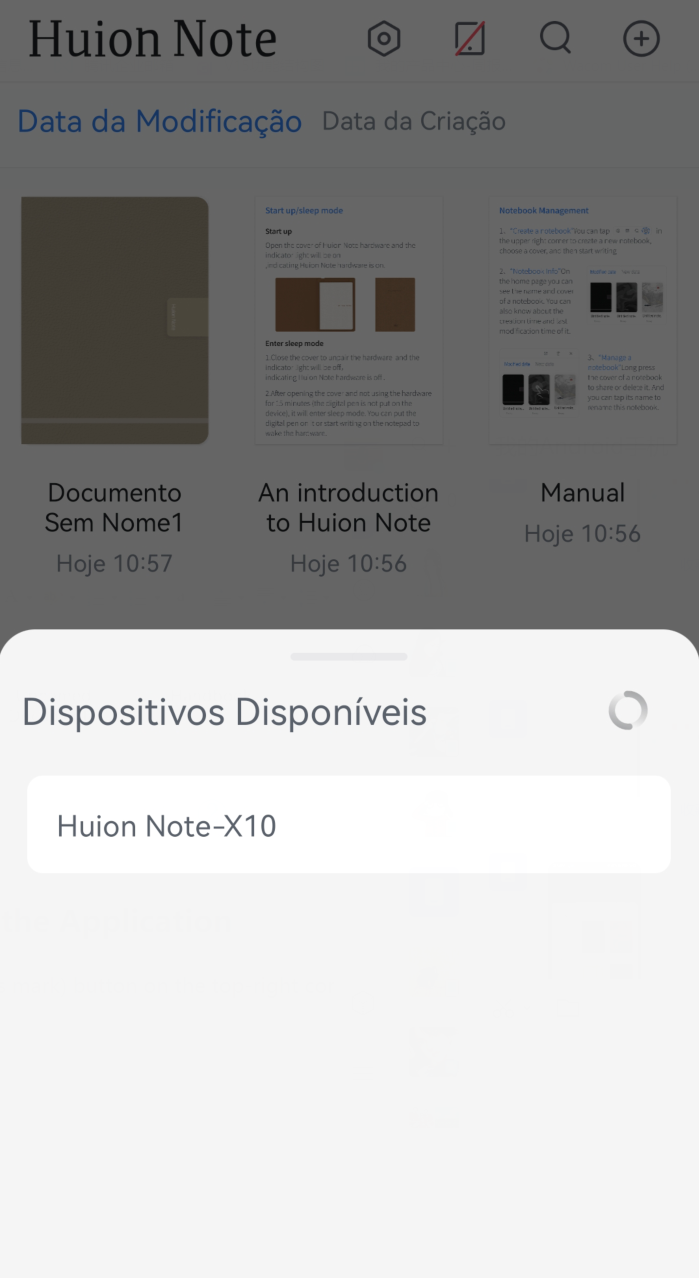Select the Huion Note-X10 device
The image size is (699, 1278).
point(348,825)
